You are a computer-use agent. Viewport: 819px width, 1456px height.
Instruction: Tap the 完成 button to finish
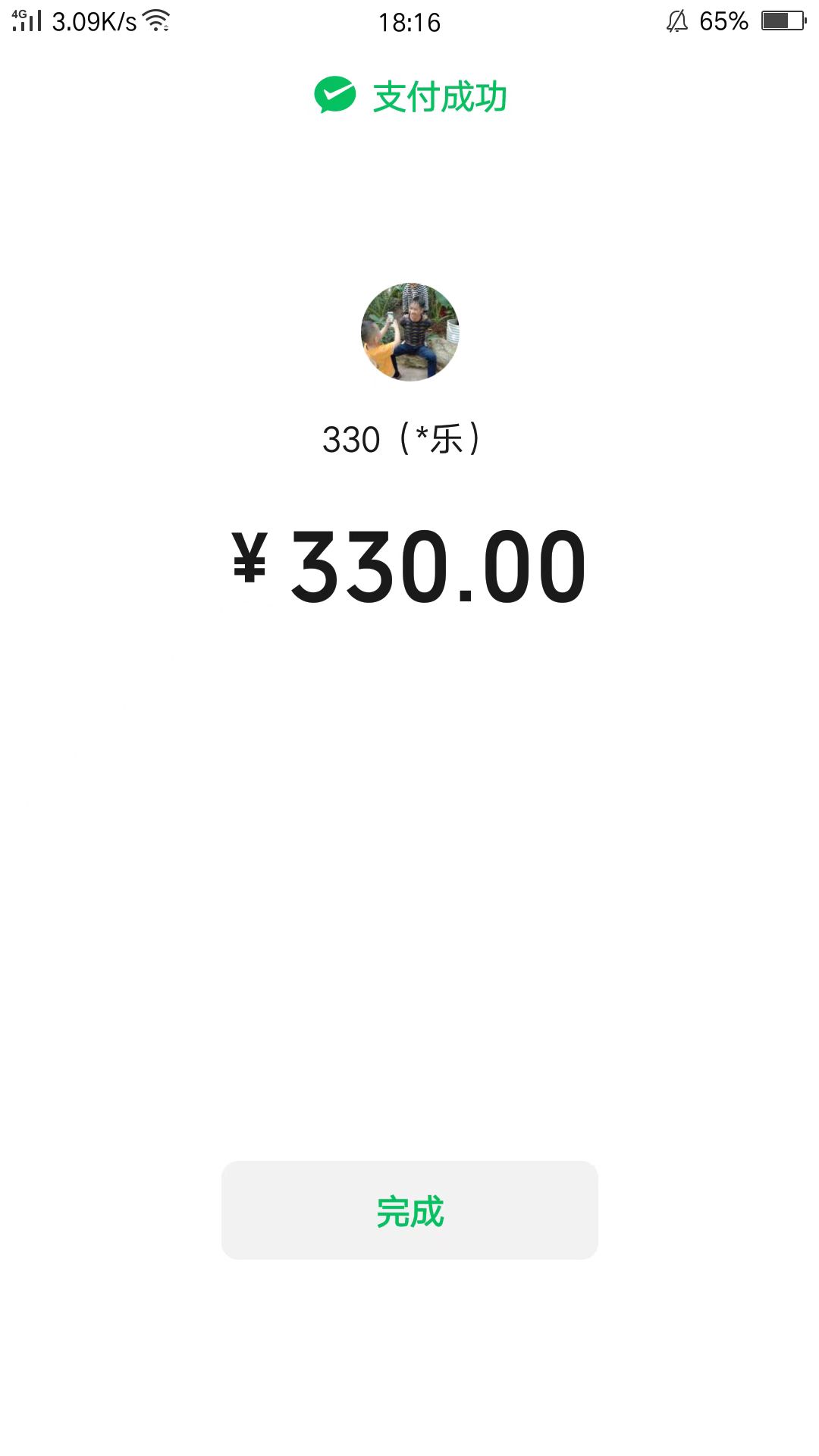[x=409, y=1210]
